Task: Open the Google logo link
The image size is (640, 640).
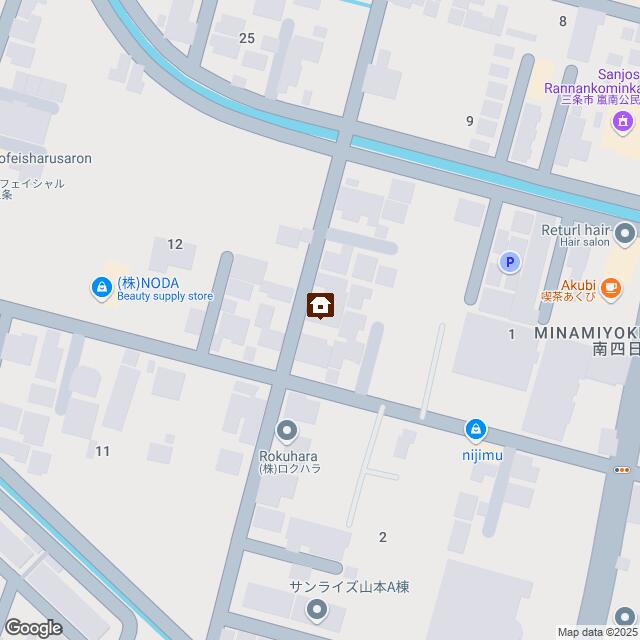Action: point(33,627)
